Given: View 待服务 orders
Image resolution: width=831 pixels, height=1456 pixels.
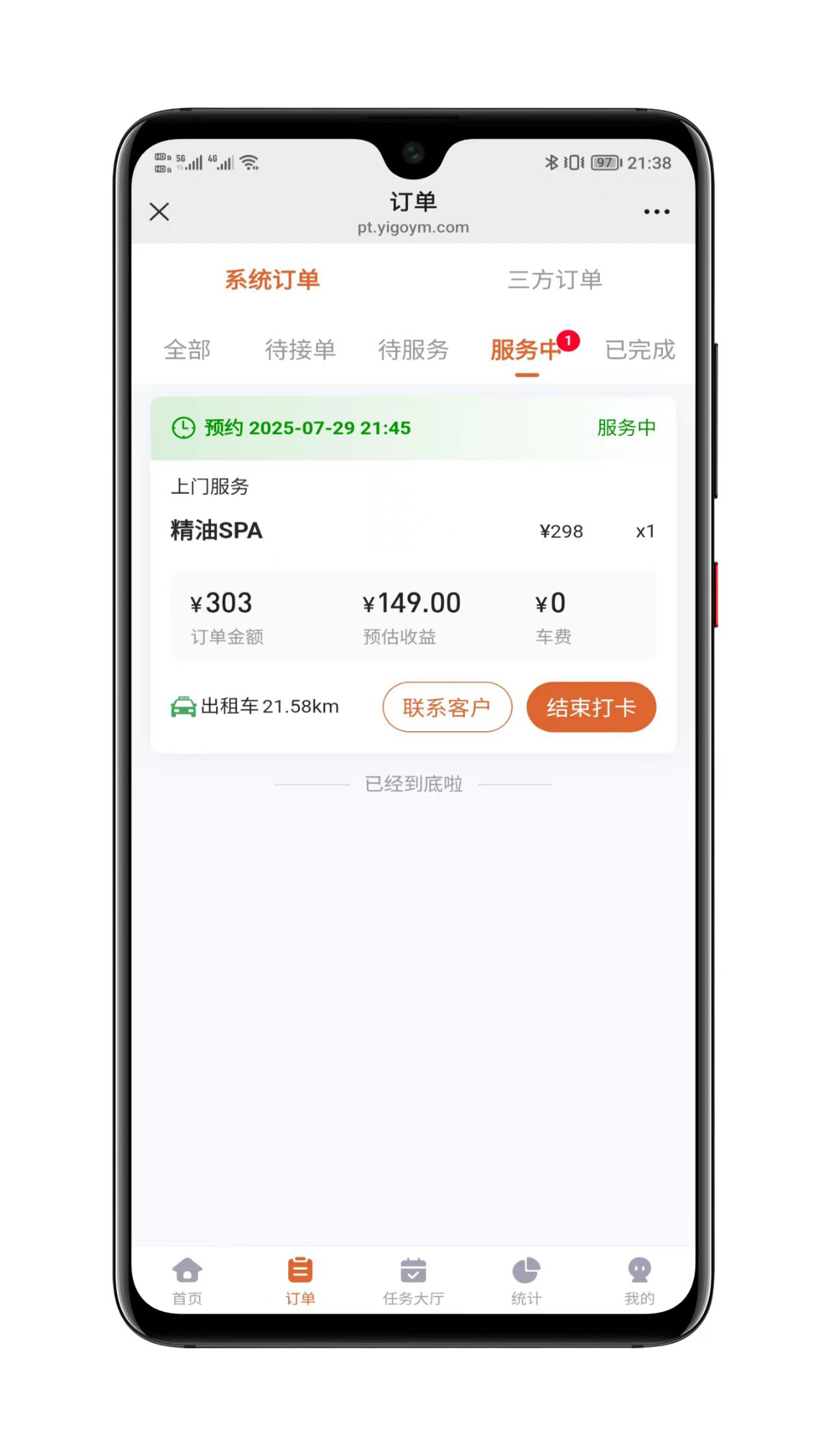Looking at the screenshot, I should point(414,350).
